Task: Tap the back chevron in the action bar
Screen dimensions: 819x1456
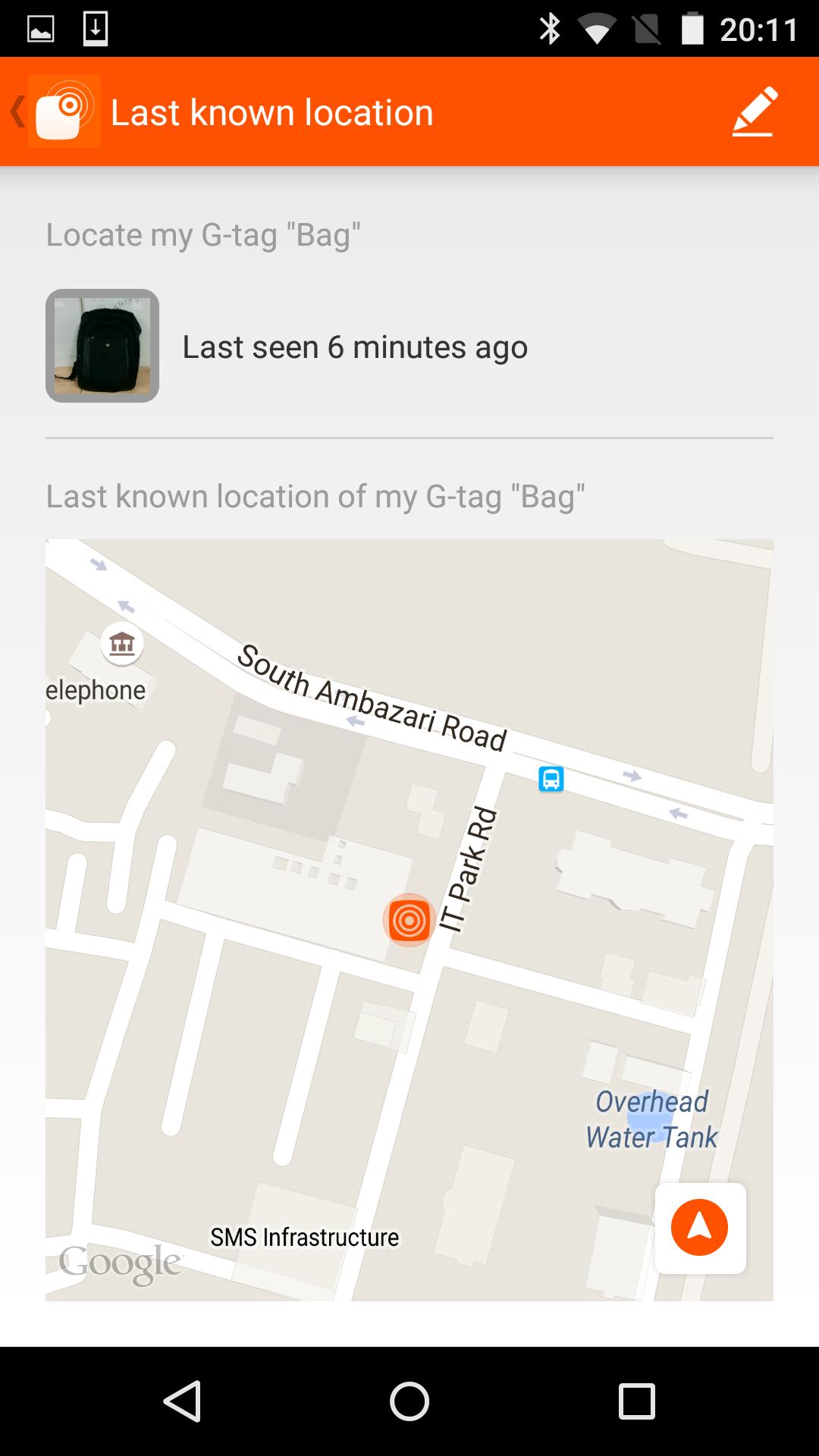Action: [15, 111]
